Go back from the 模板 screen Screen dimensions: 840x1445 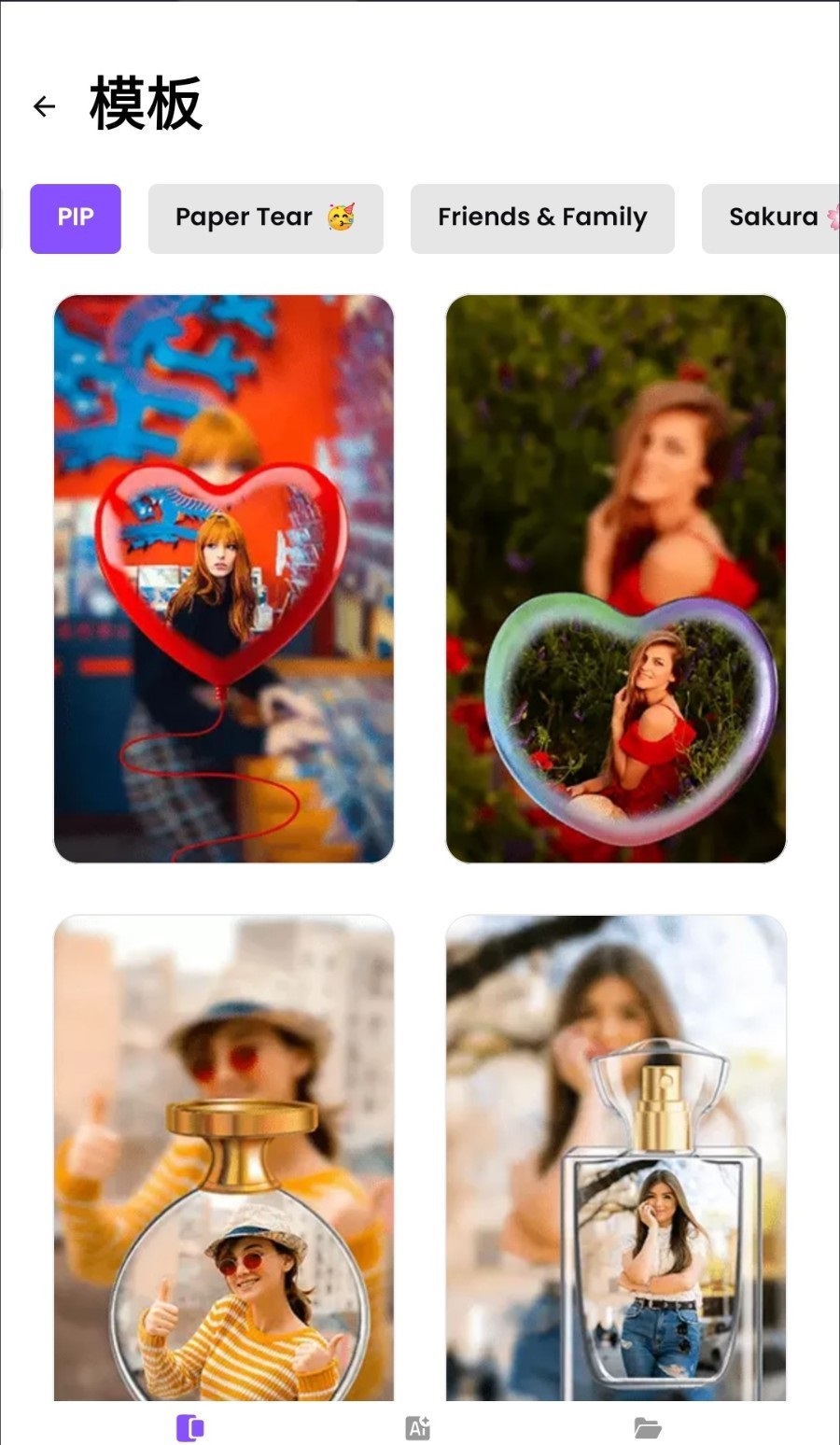[x=44, y=106]
